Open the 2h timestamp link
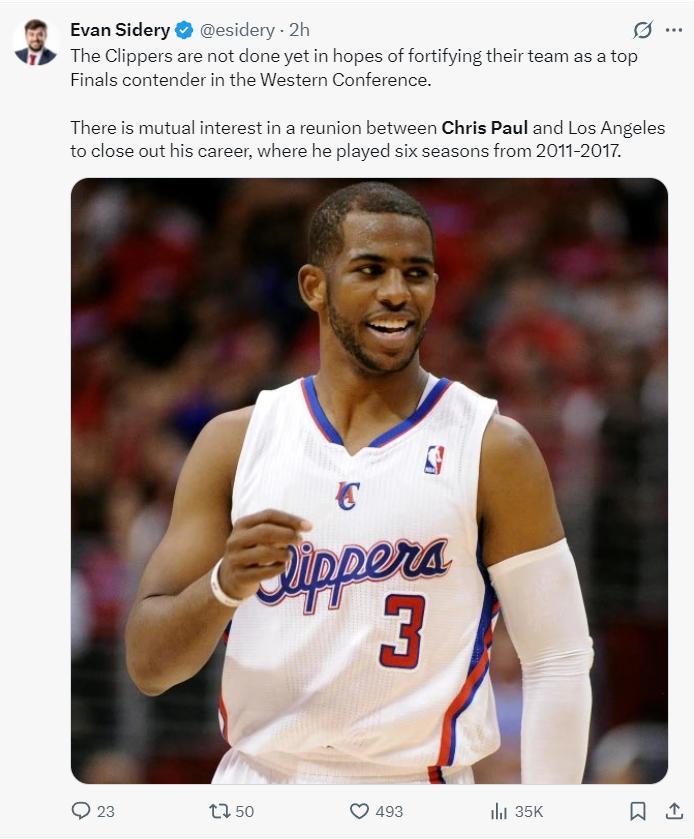 point(299,30)
